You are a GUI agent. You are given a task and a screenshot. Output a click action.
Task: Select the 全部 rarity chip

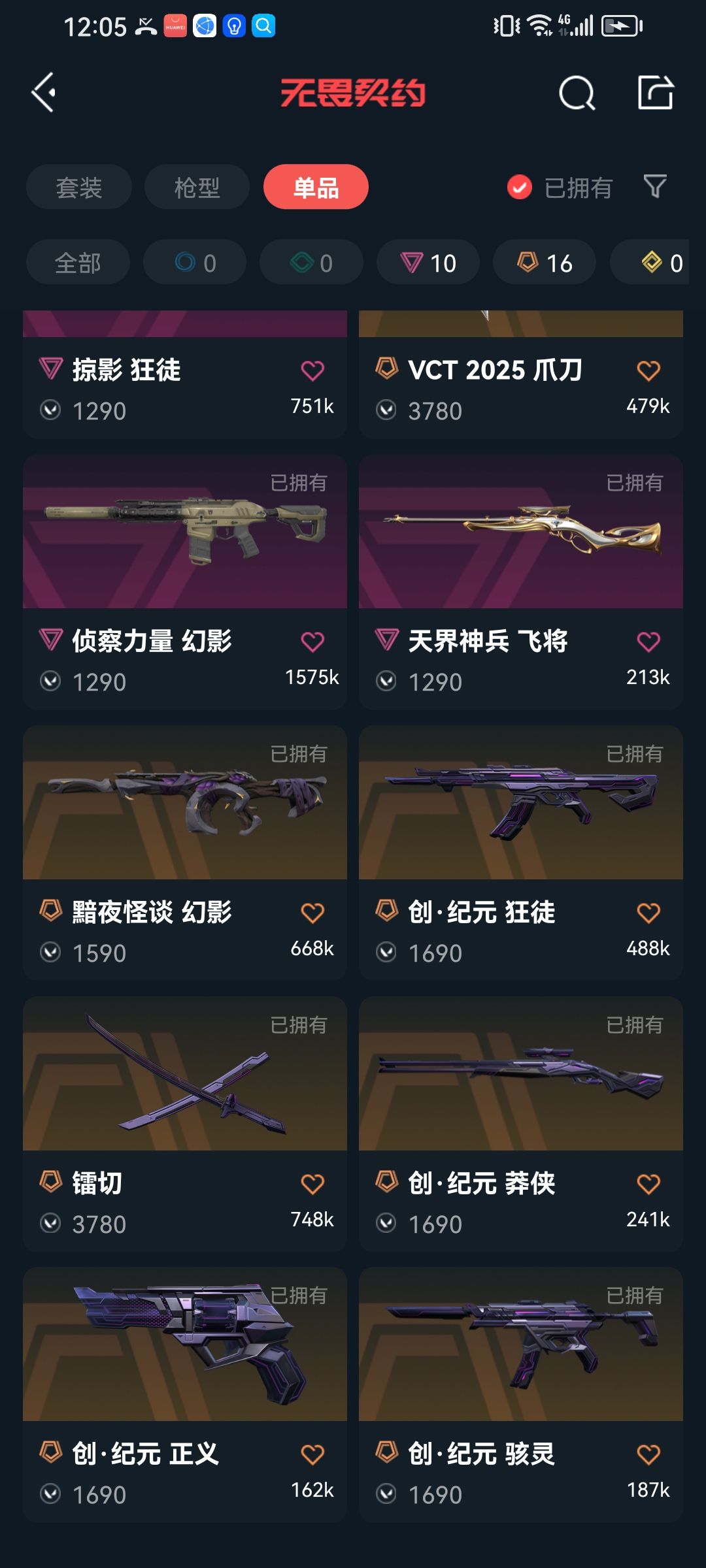78,263
